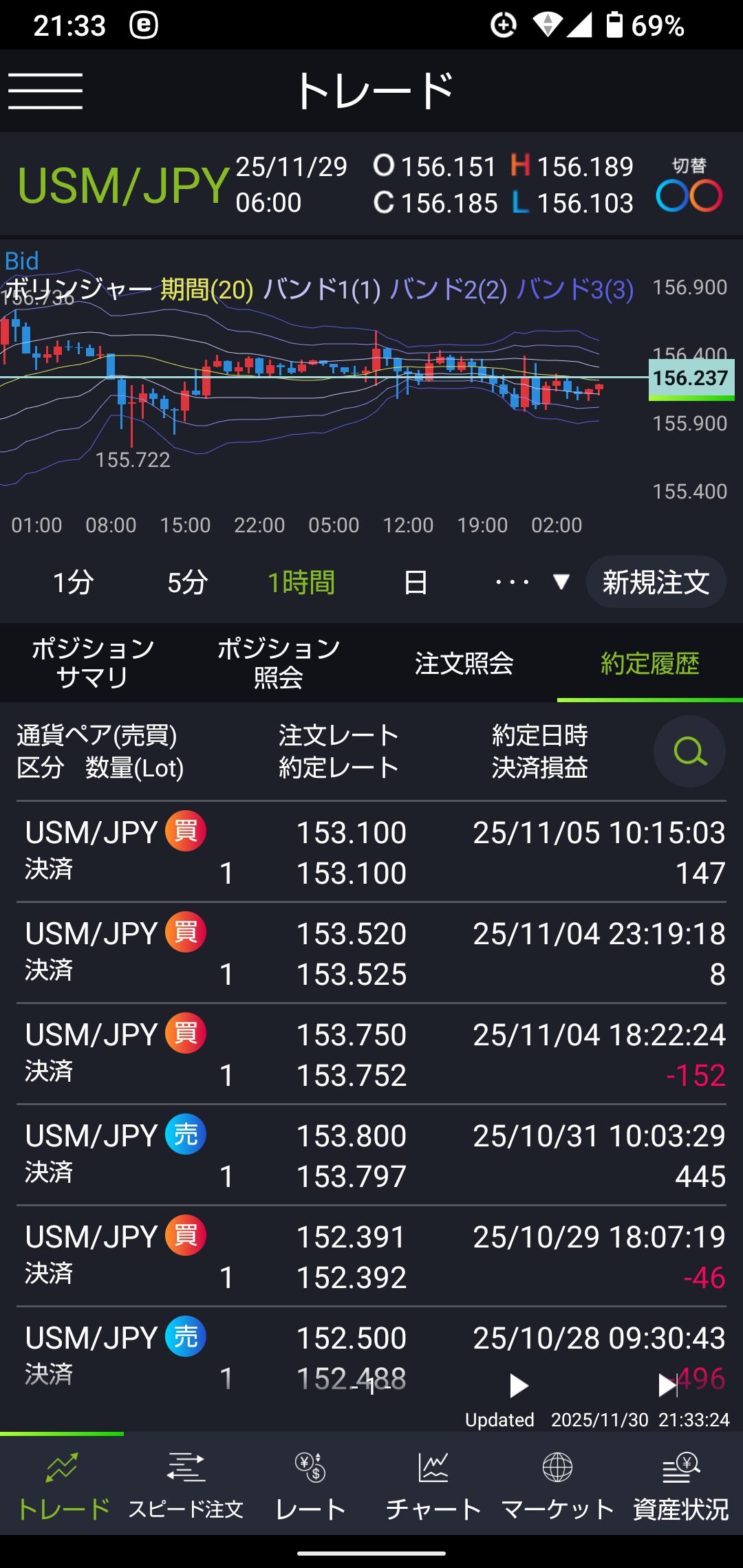Select the 5分 timeframe

pos(187,582)
